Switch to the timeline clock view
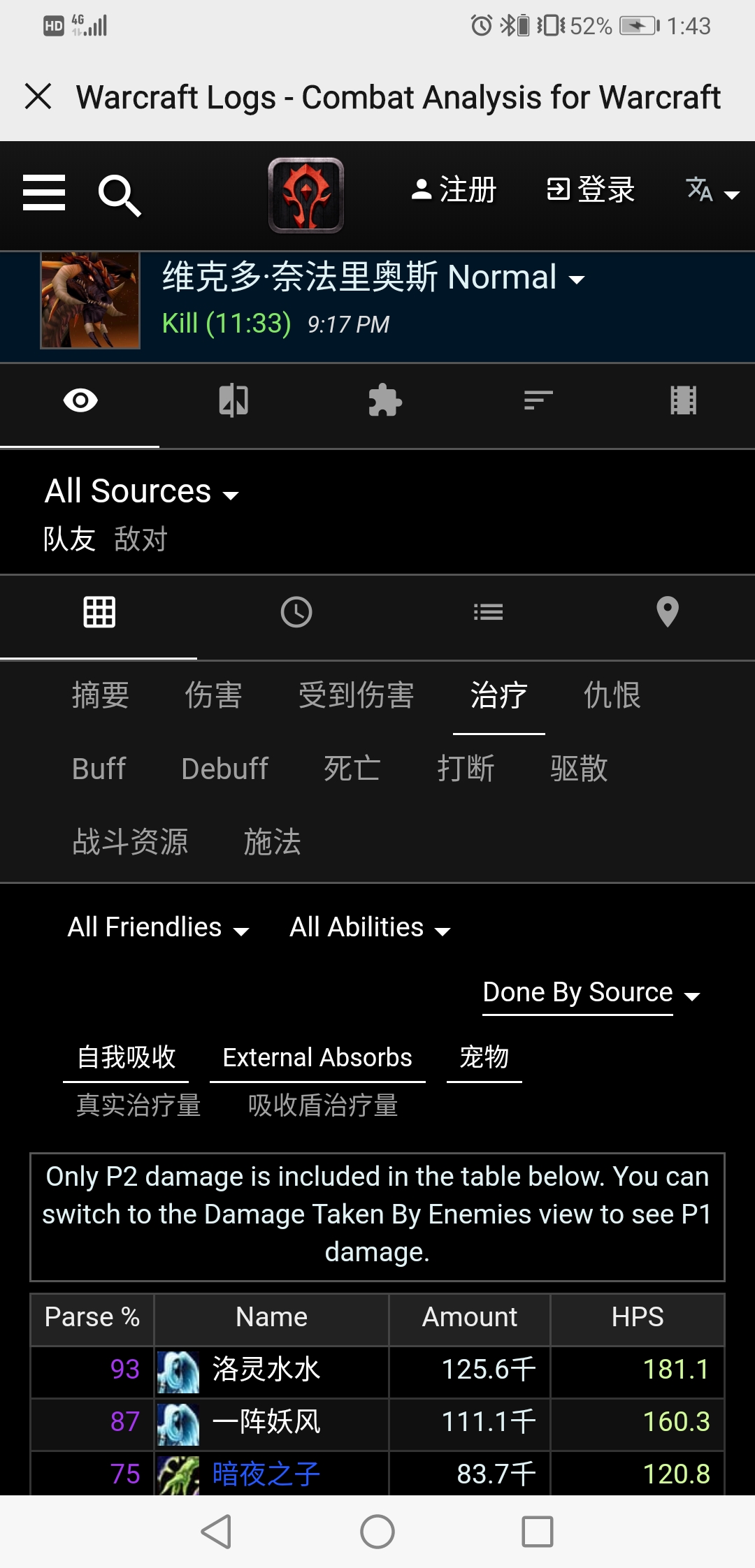The height and width of the screenshot is (1568, 755). pos(296,612)
